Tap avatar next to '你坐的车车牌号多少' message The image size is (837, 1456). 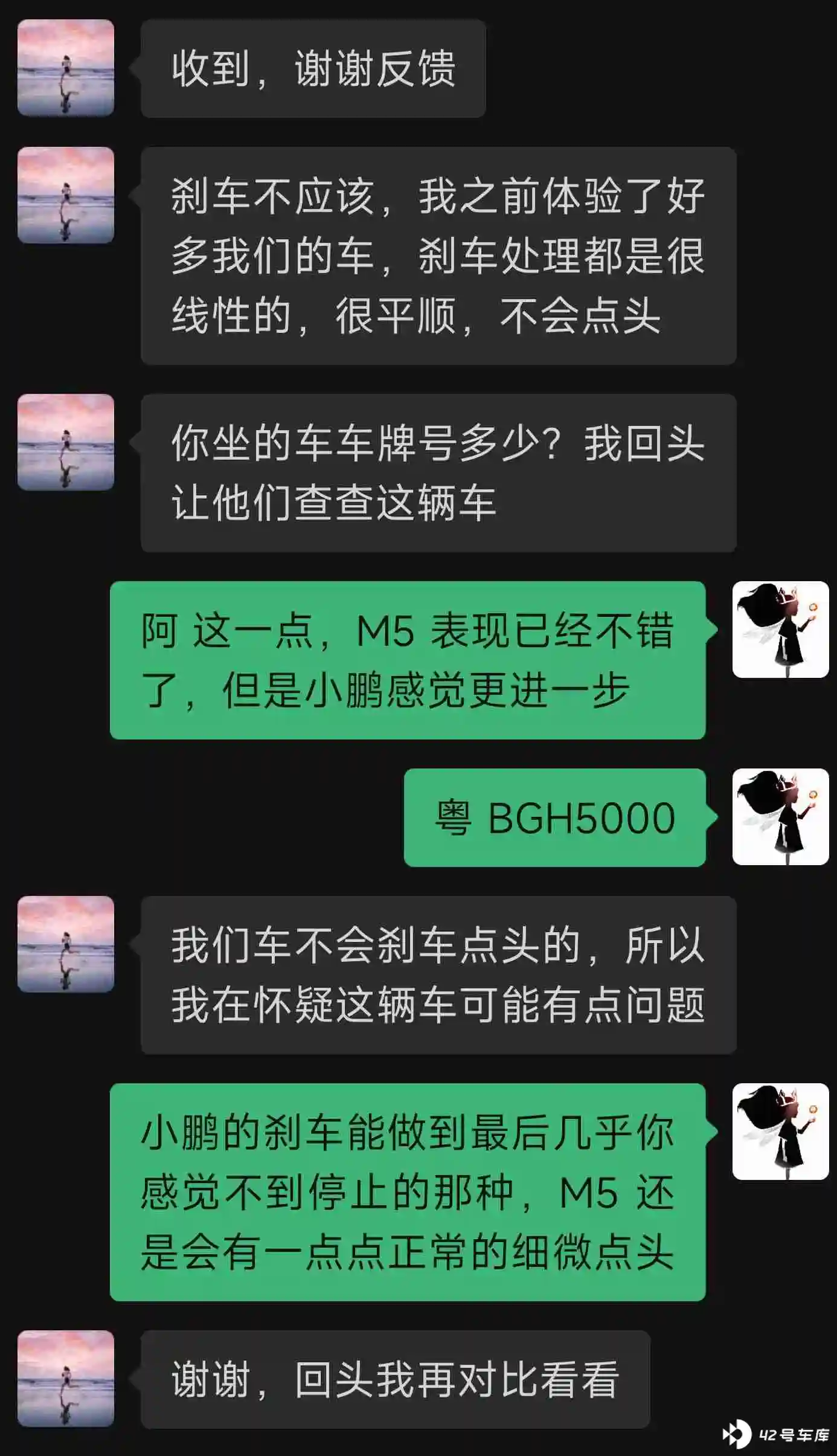(x=66, y=442)
